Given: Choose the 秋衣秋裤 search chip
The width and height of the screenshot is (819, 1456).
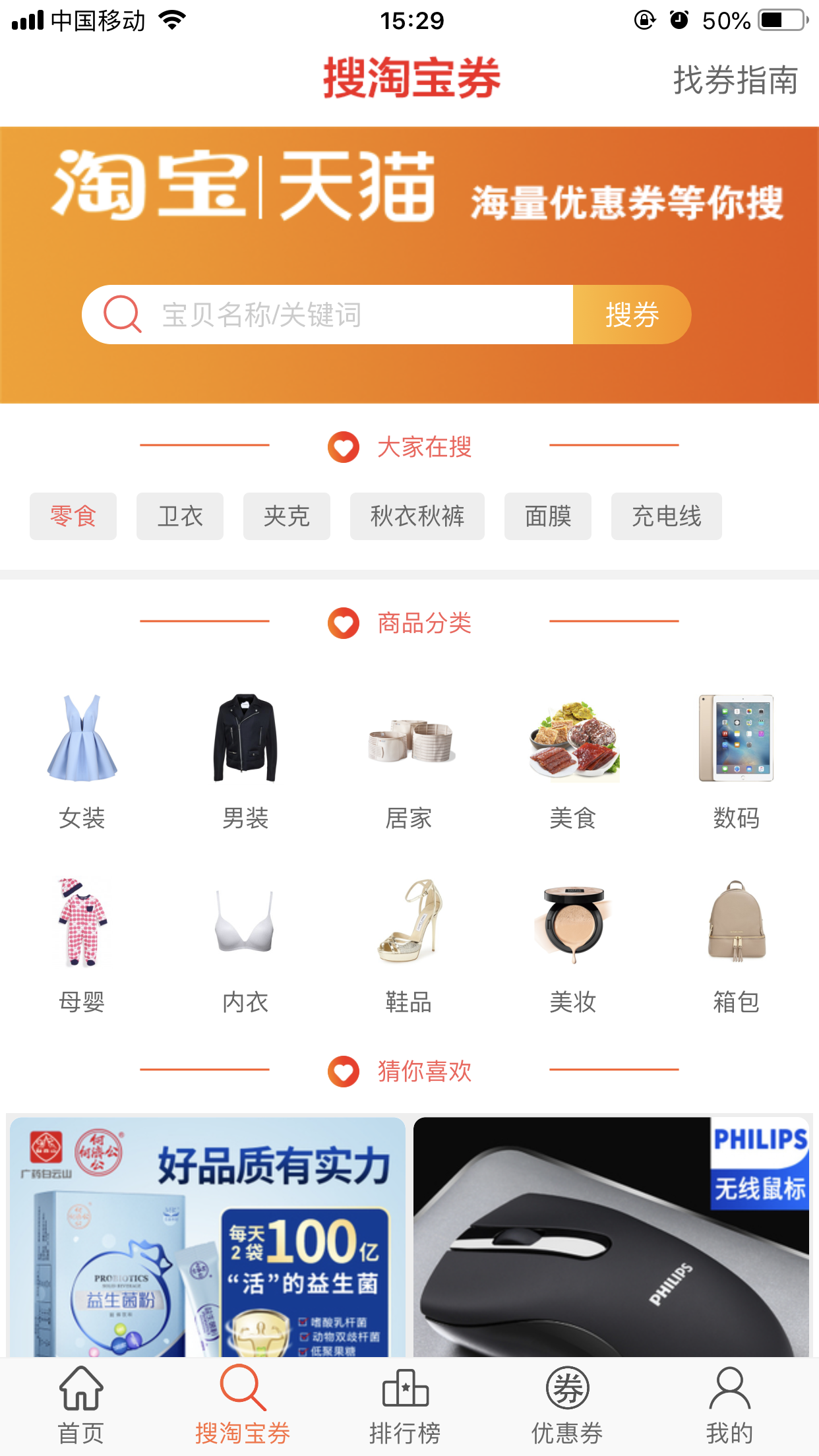Looking at the screenshot, I should pyautogui.click(x=417, y=516).
